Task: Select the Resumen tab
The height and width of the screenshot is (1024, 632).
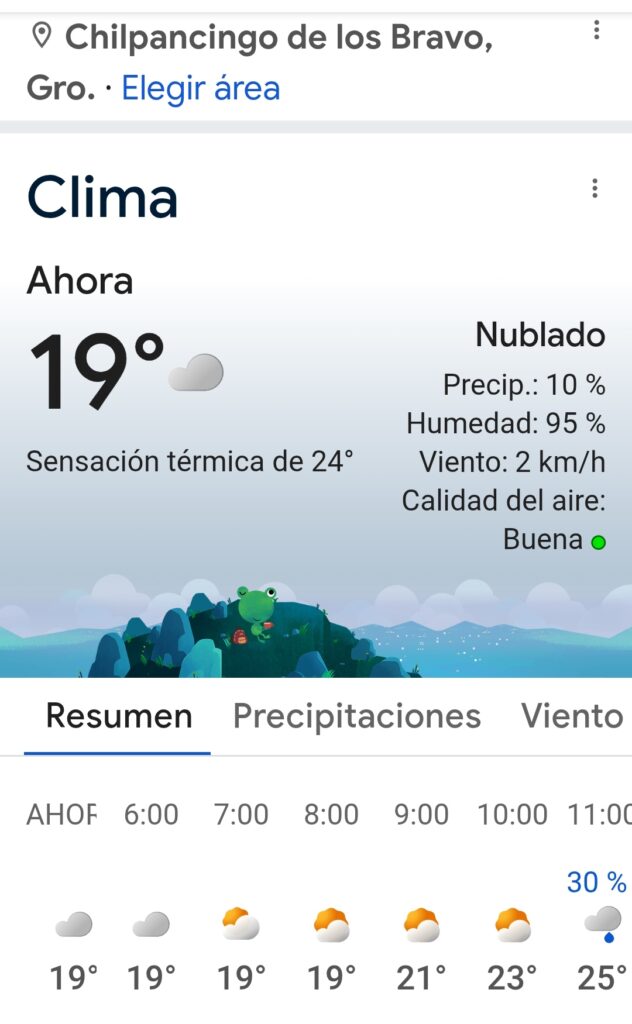Action: (118, 716)
